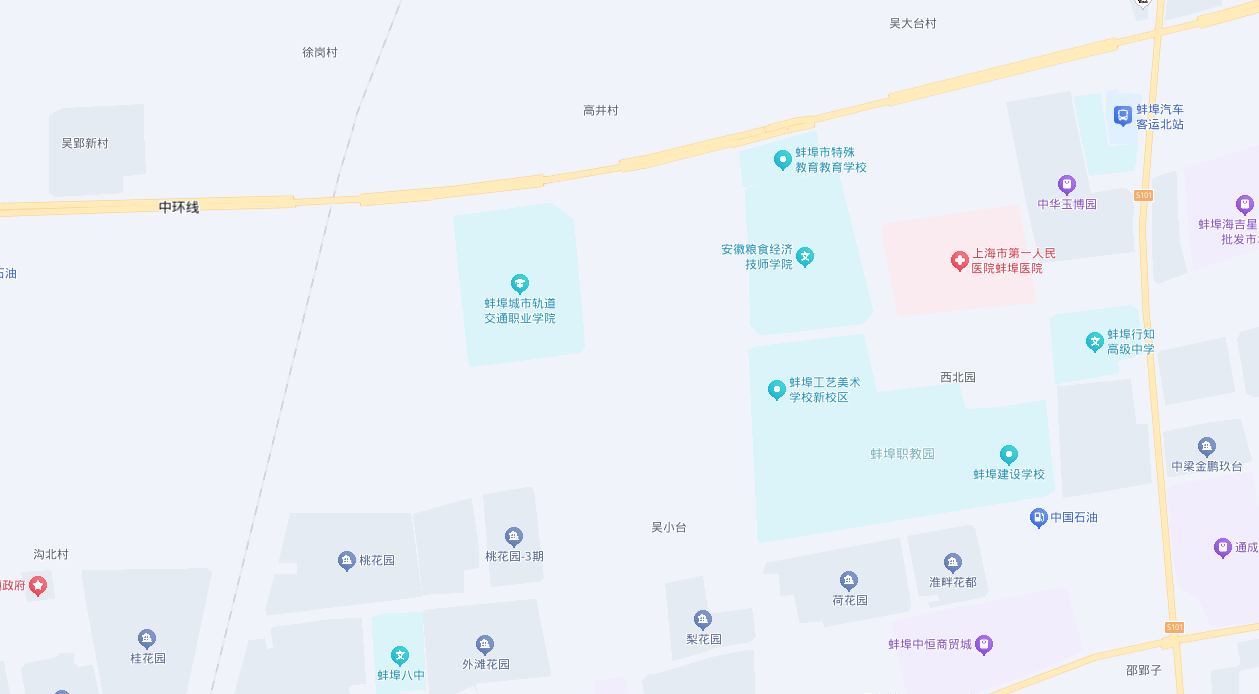Open the 淮畔花都 marker
The width and height of the screenshot is (1259, 694).
[952, 563]
